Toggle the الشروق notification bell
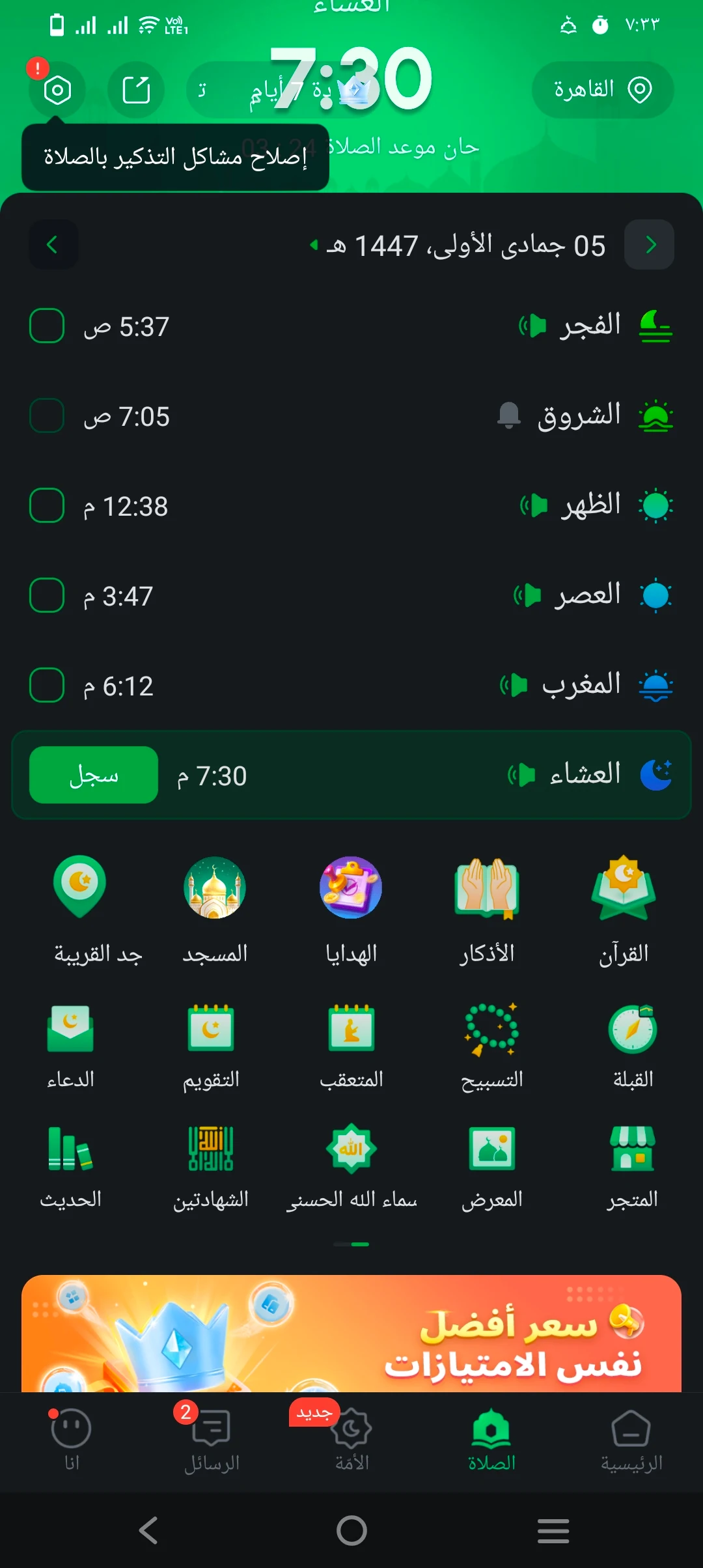Image resolution: width=703 pixels, height=1568 pixels. (x=509, y=415)
